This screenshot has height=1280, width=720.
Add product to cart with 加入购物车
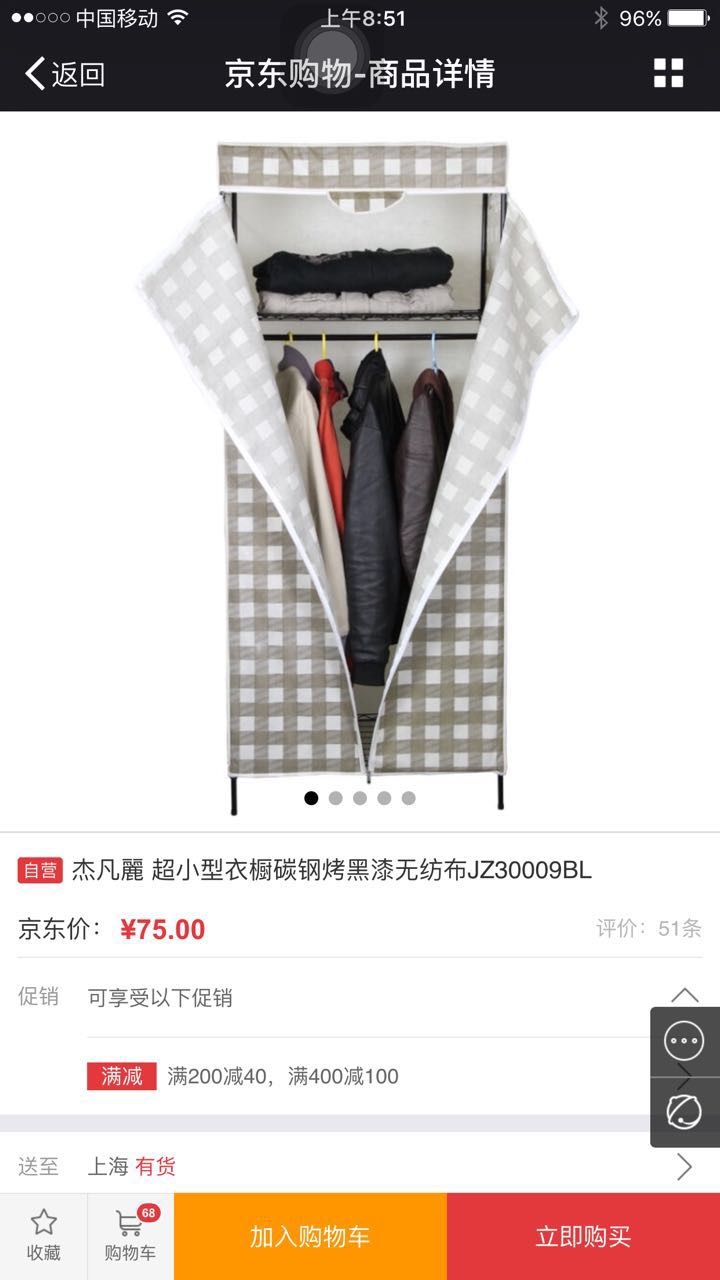pyautogui.click(x=310, y=1236)
